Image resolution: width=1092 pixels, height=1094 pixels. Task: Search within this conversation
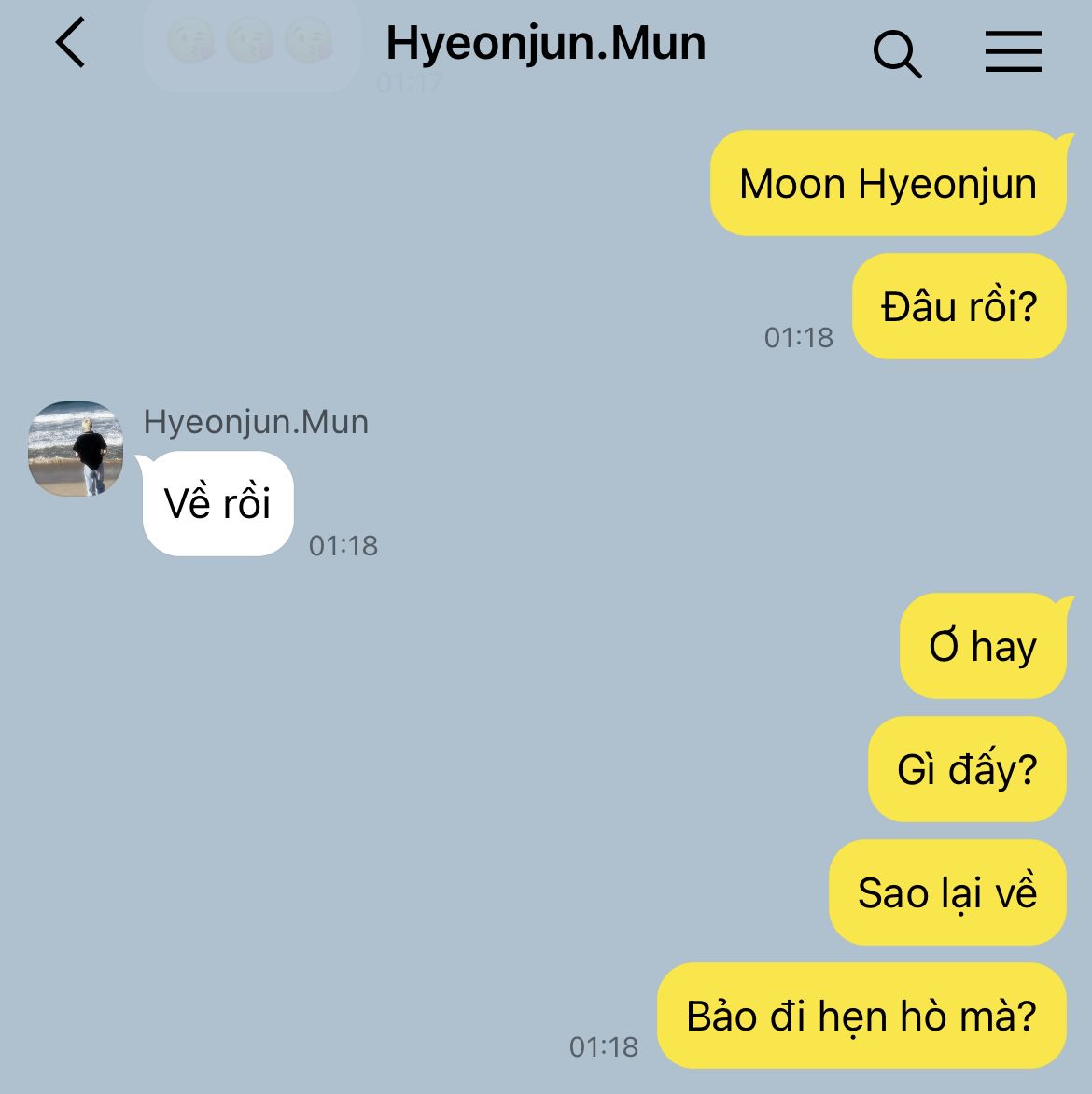tap(897, 54)
